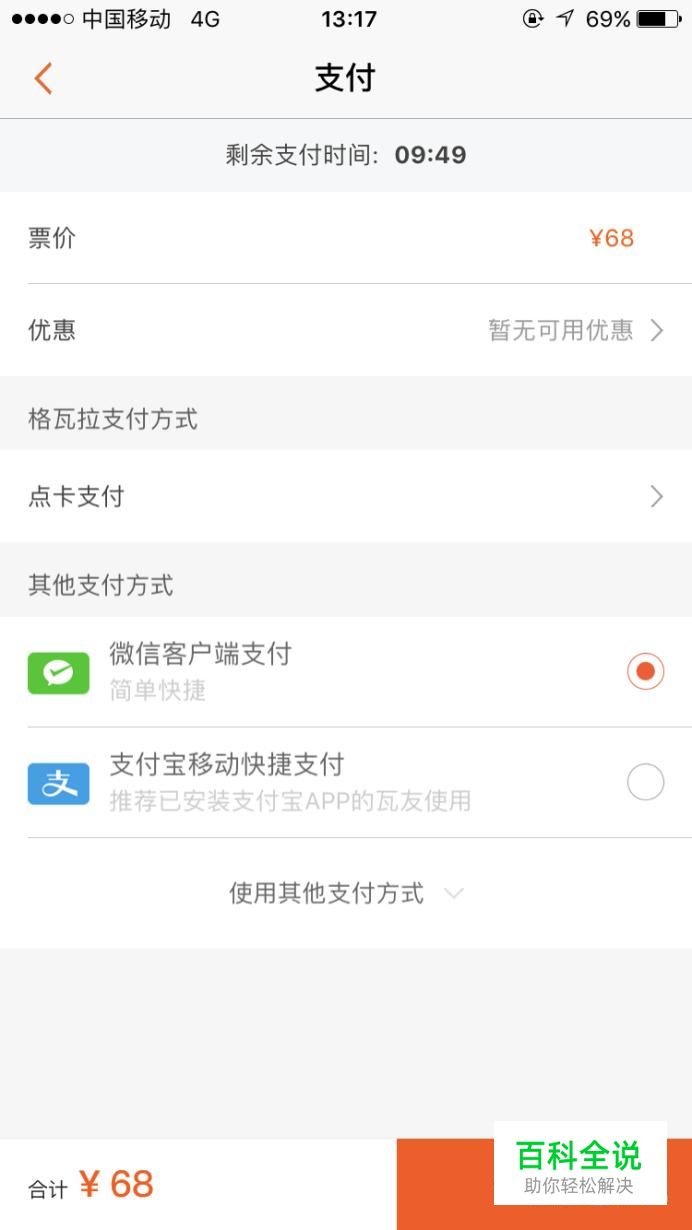Open 点卡支付 payment option

click(346, 496)
